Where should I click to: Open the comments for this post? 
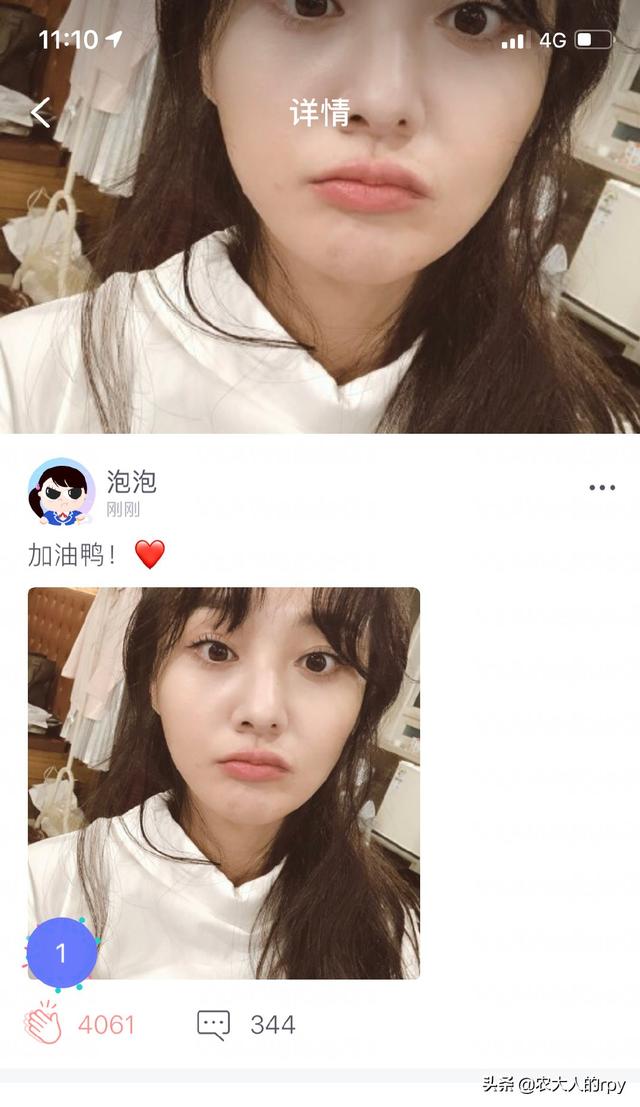pyautogui.click(x=214, y=1025)
